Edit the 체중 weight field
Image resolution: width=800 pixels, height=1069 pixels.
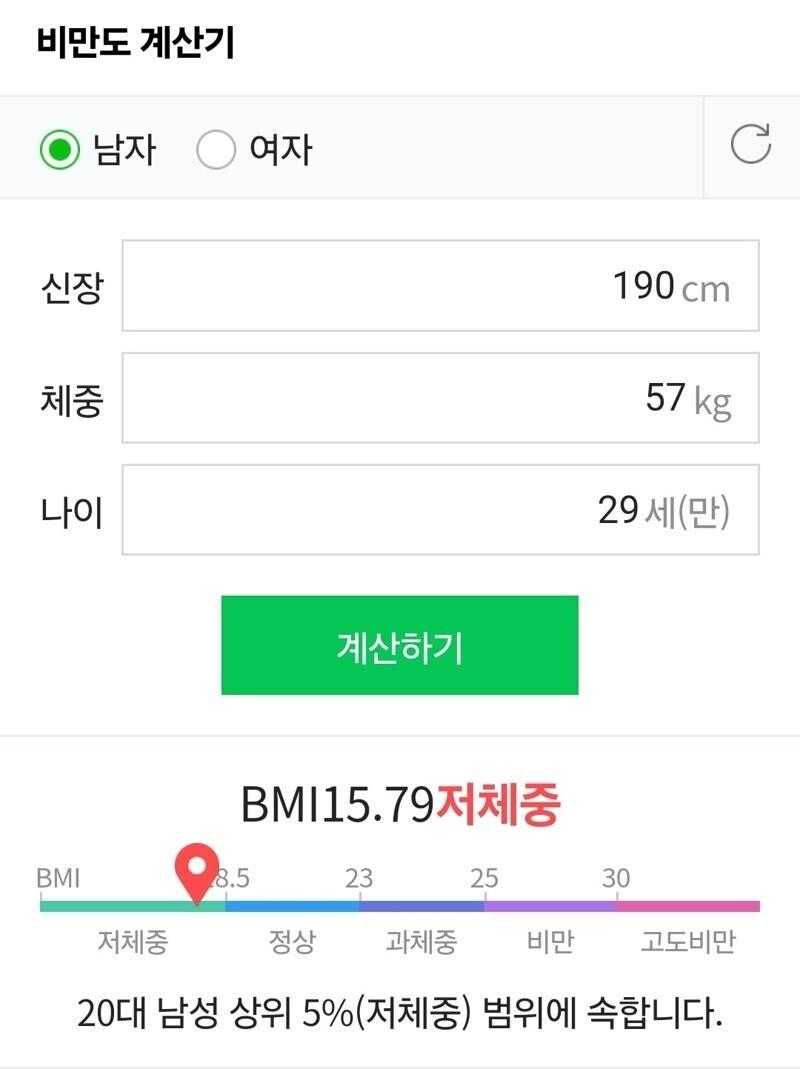pos(440,398)
